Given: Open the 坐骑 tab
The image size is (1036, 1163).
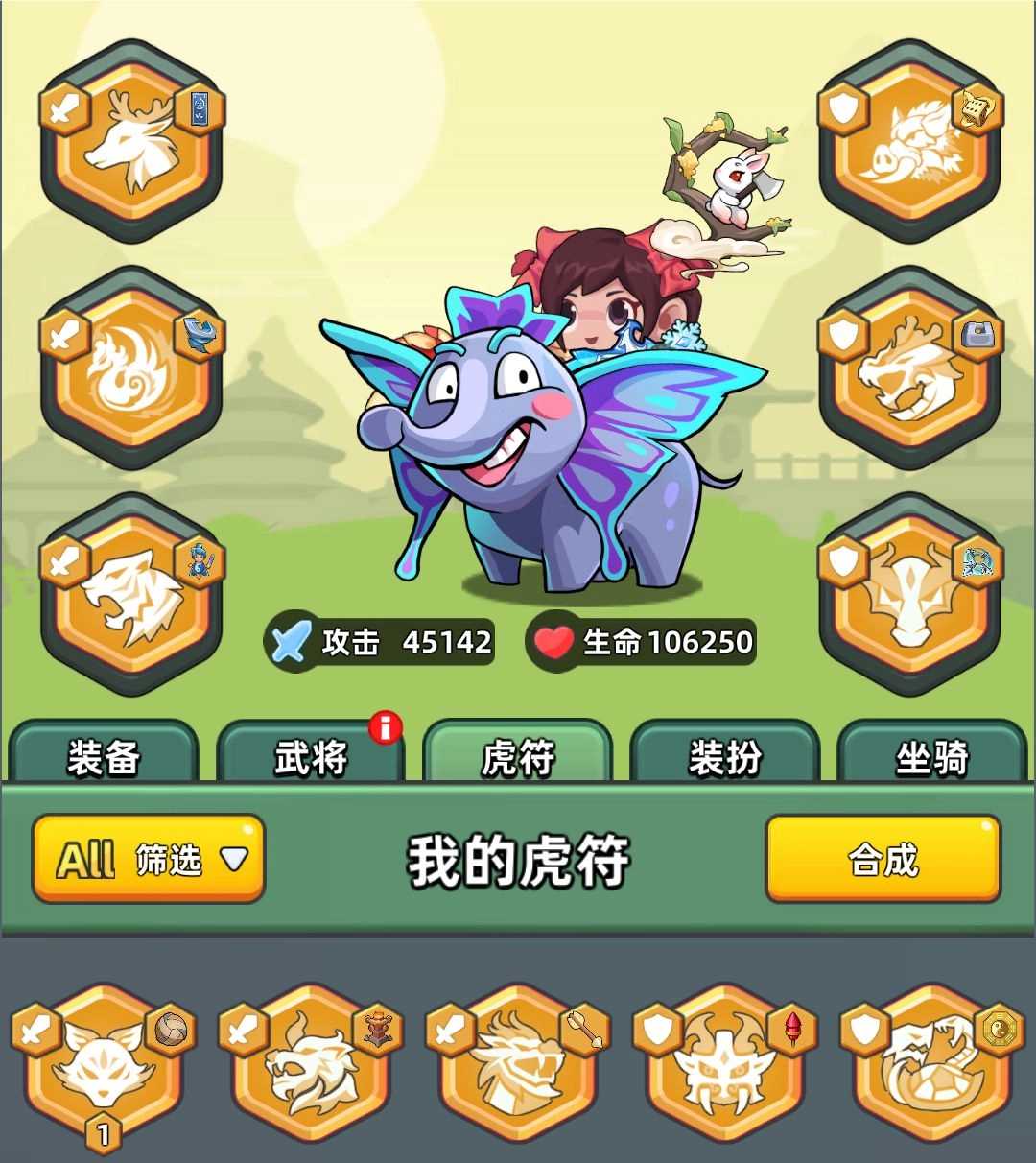Looking at the screenshot, I should (932, 757).
